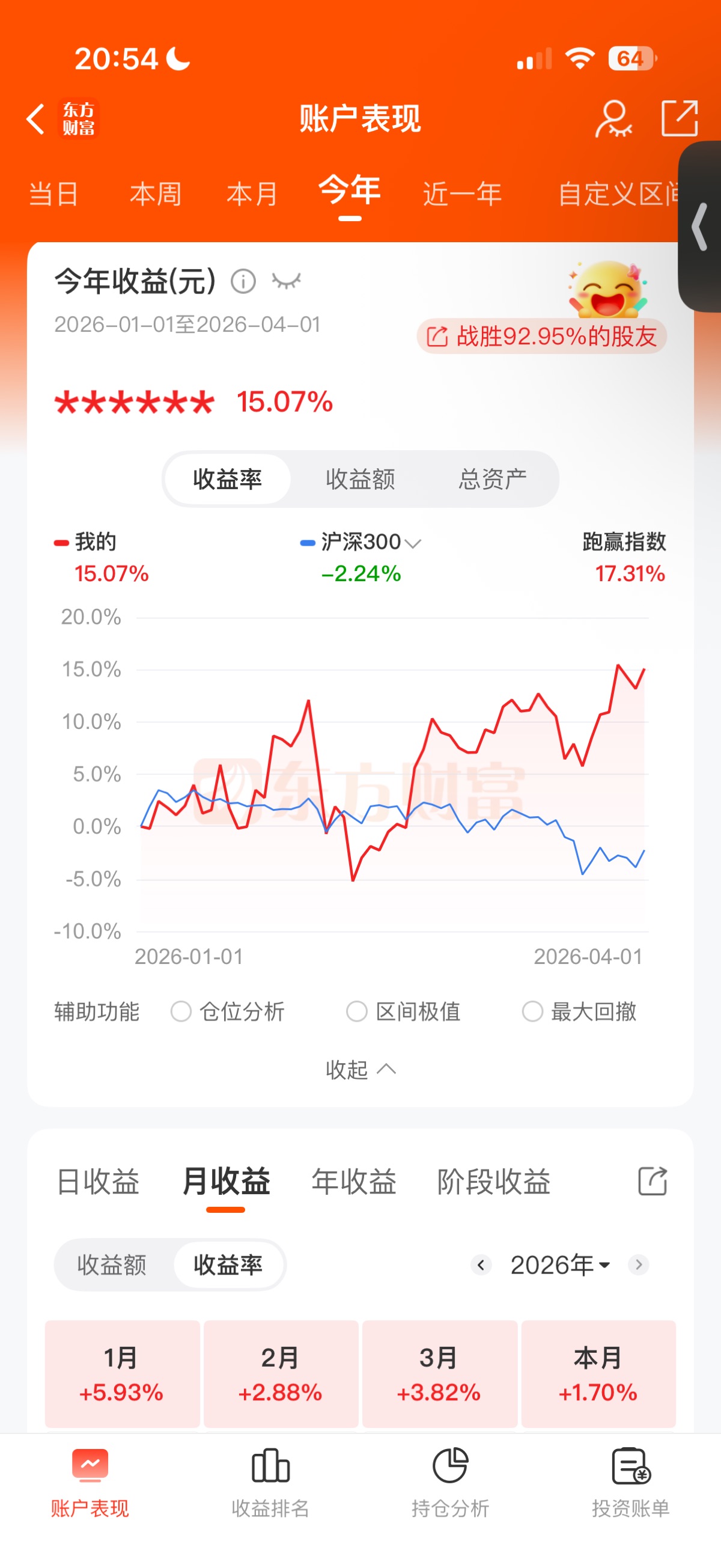The width and height of the screenshot is (721, 1568).
Task: Switch to the 本周 period tab
Action: (x=156, y=195)
